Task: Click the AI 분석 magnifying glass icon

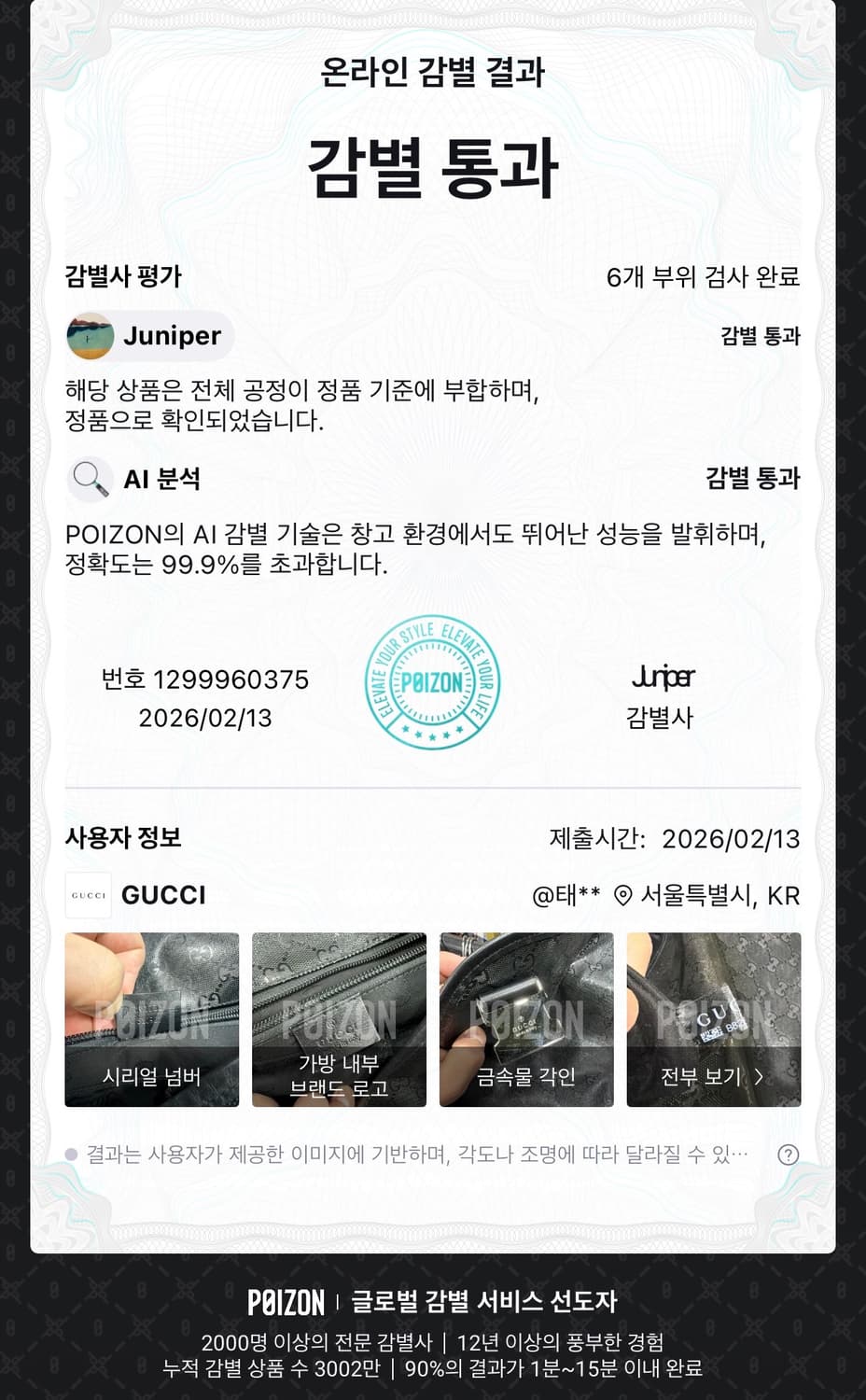Action: (x=89, y=479)
